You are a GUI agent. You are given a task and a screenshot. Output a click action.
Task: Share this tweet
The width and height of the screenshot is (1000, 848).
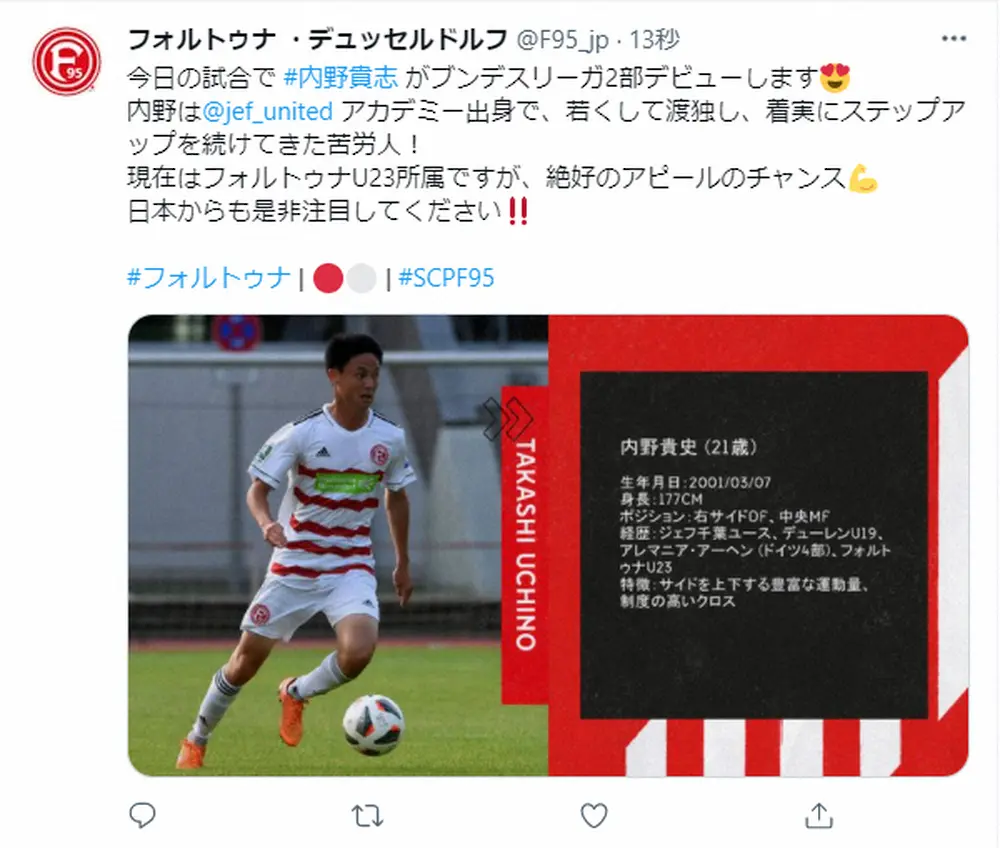pyautogui.click(x=818, y=814)
